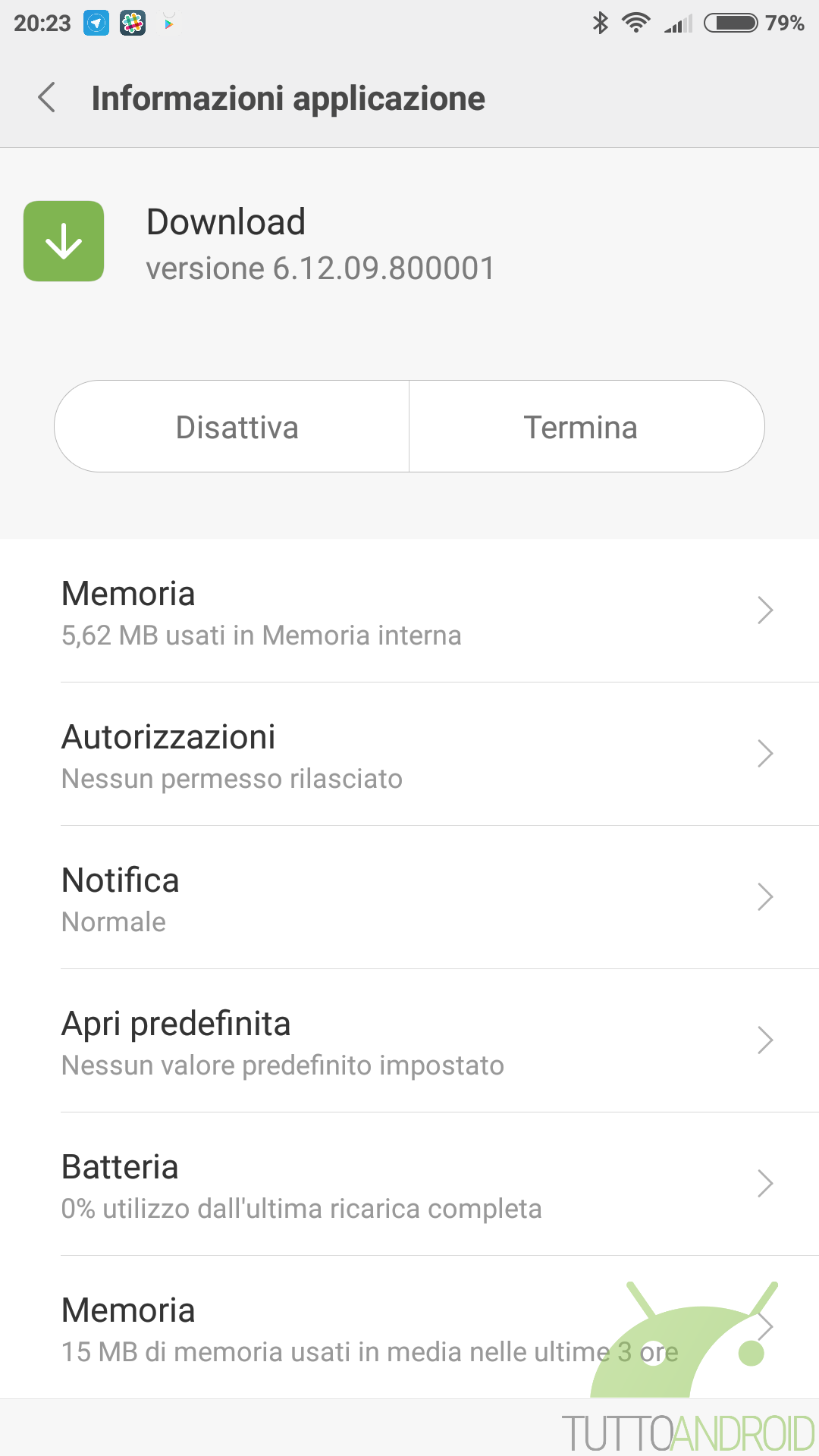The height and width of the screenshot is (1456, 819).
Task: Open the Autorizzazioni settings
Action: (409, 755)
